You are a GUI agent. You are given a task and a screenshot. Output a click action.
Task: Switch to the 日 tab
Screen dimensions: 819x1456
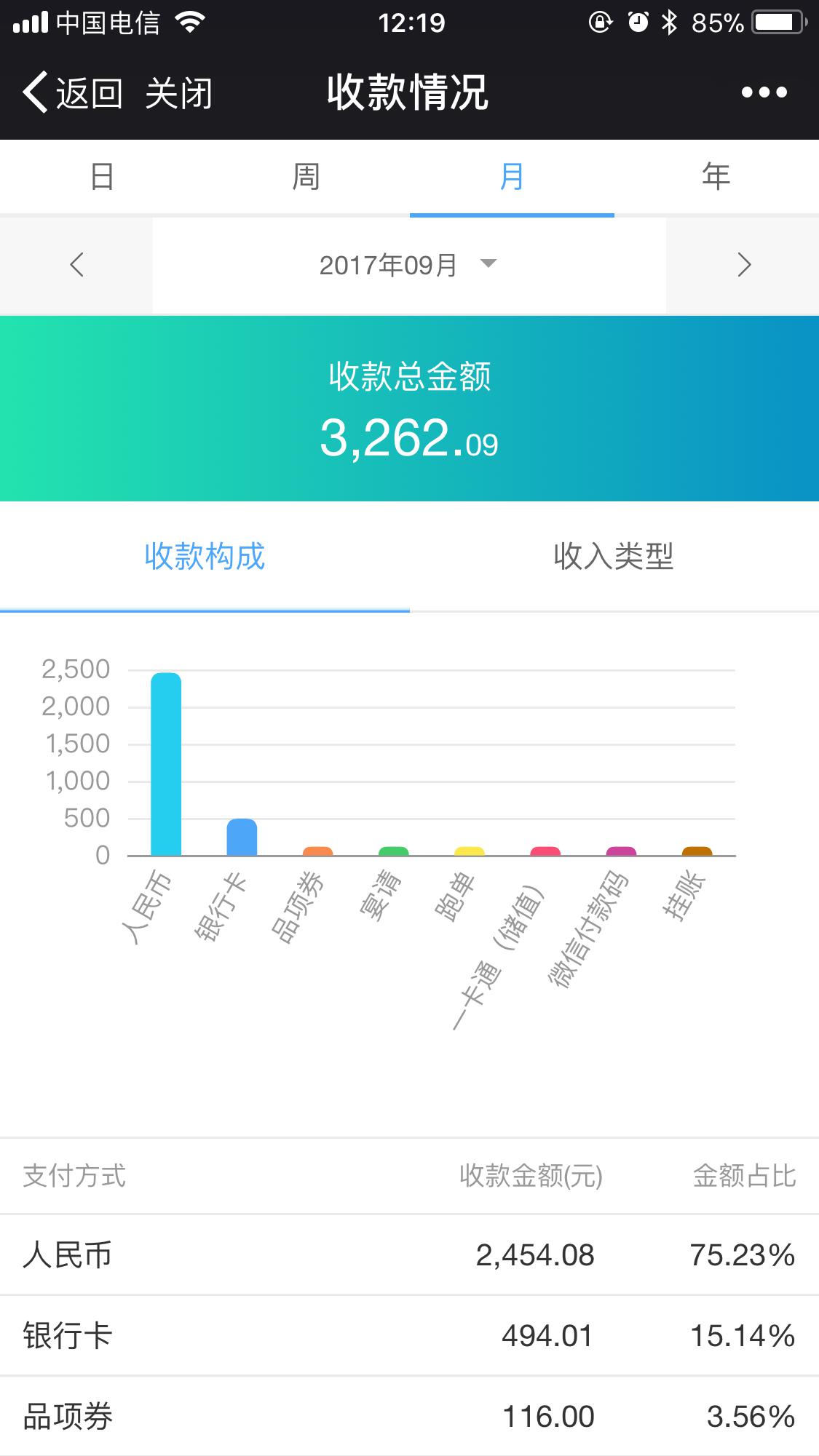[102, 177]
